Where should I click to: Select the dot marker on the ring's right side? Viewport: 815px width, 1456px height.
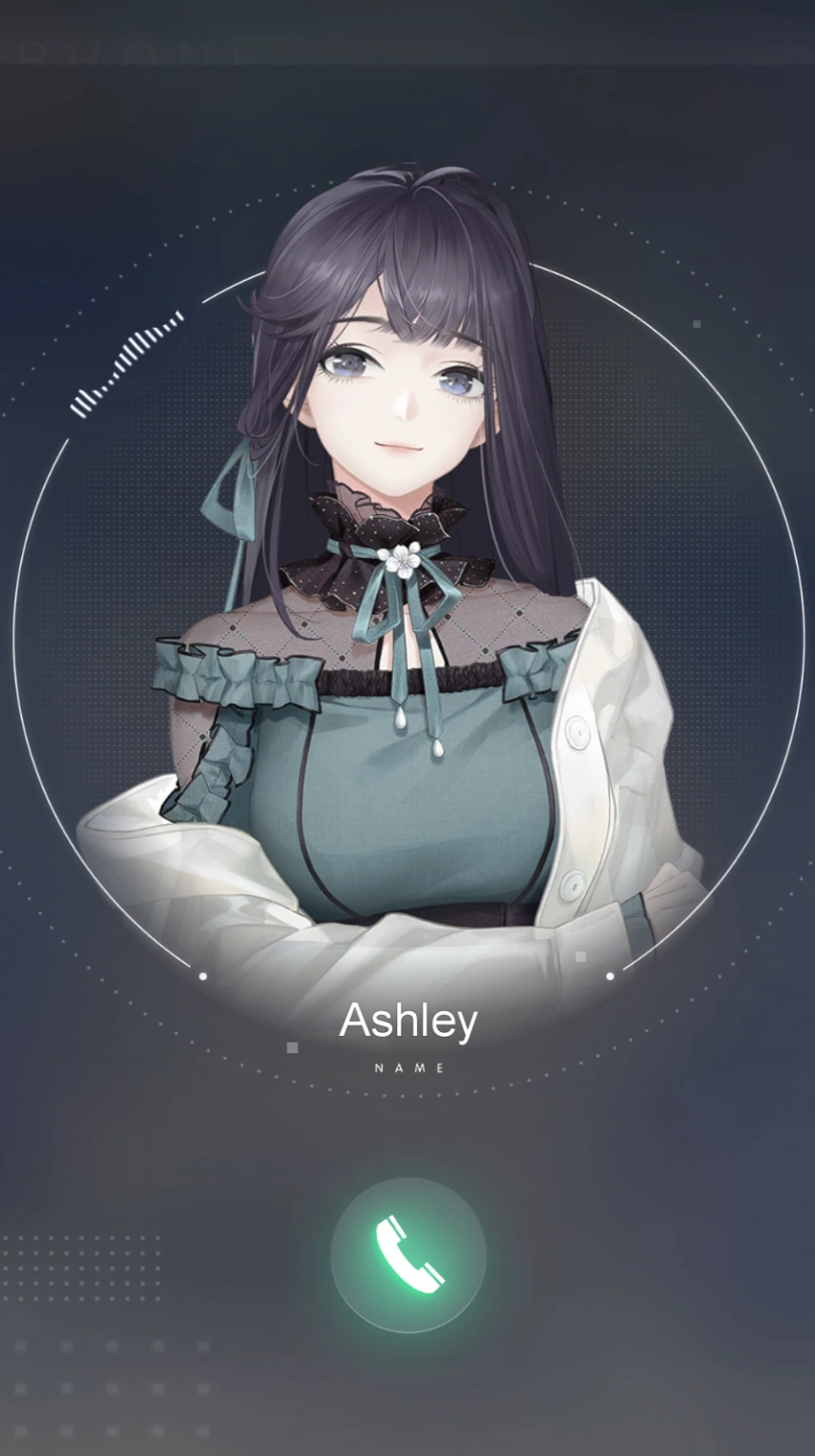610,975
